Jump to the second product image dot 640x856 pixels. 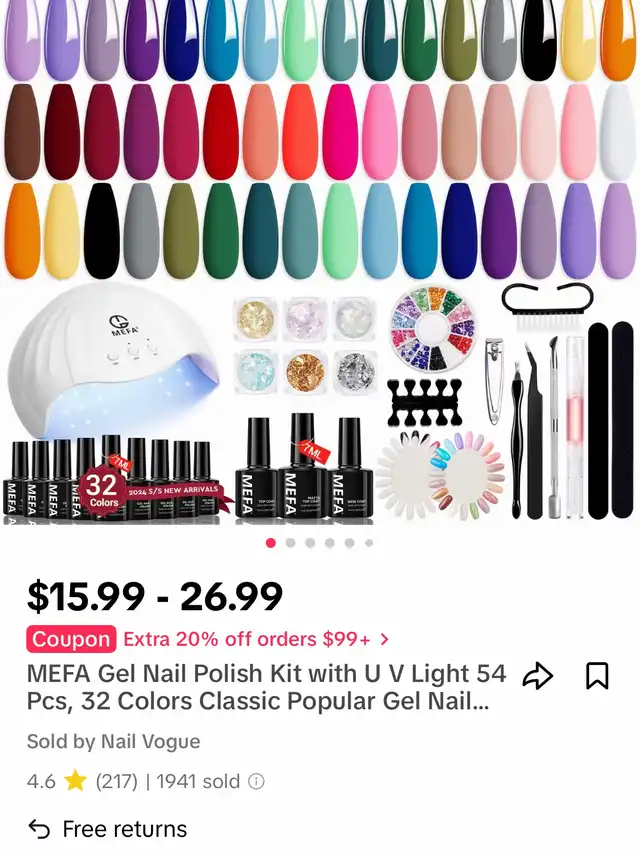(290, 543)
